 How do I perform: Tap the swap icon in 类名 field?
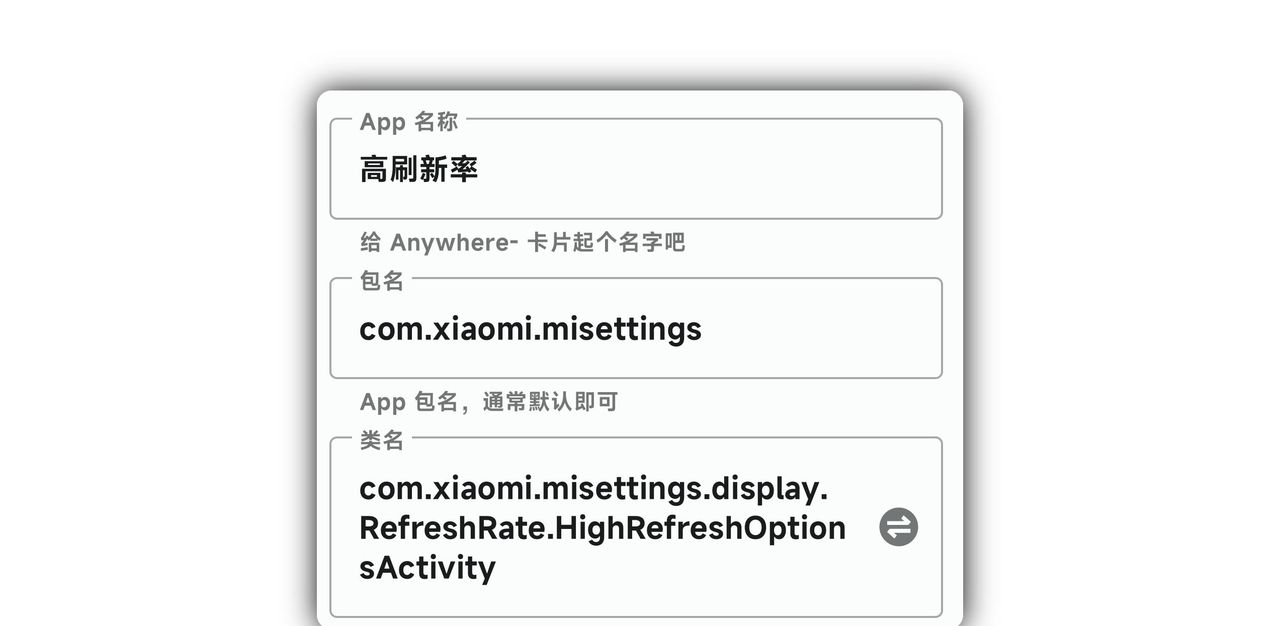click(x=898, y=527)
